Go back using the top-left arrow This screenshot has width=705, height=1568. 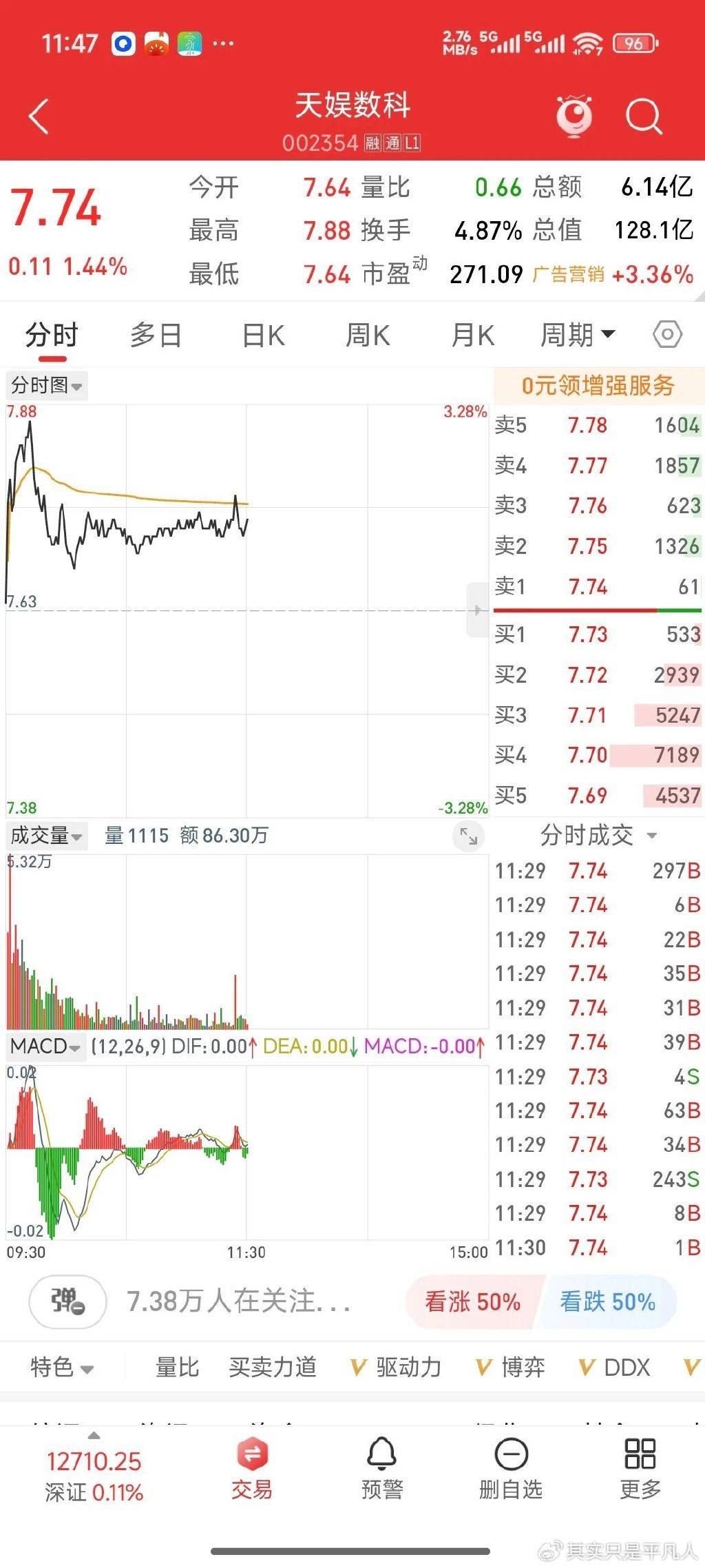pyautogui.click(x=39, y=116)
